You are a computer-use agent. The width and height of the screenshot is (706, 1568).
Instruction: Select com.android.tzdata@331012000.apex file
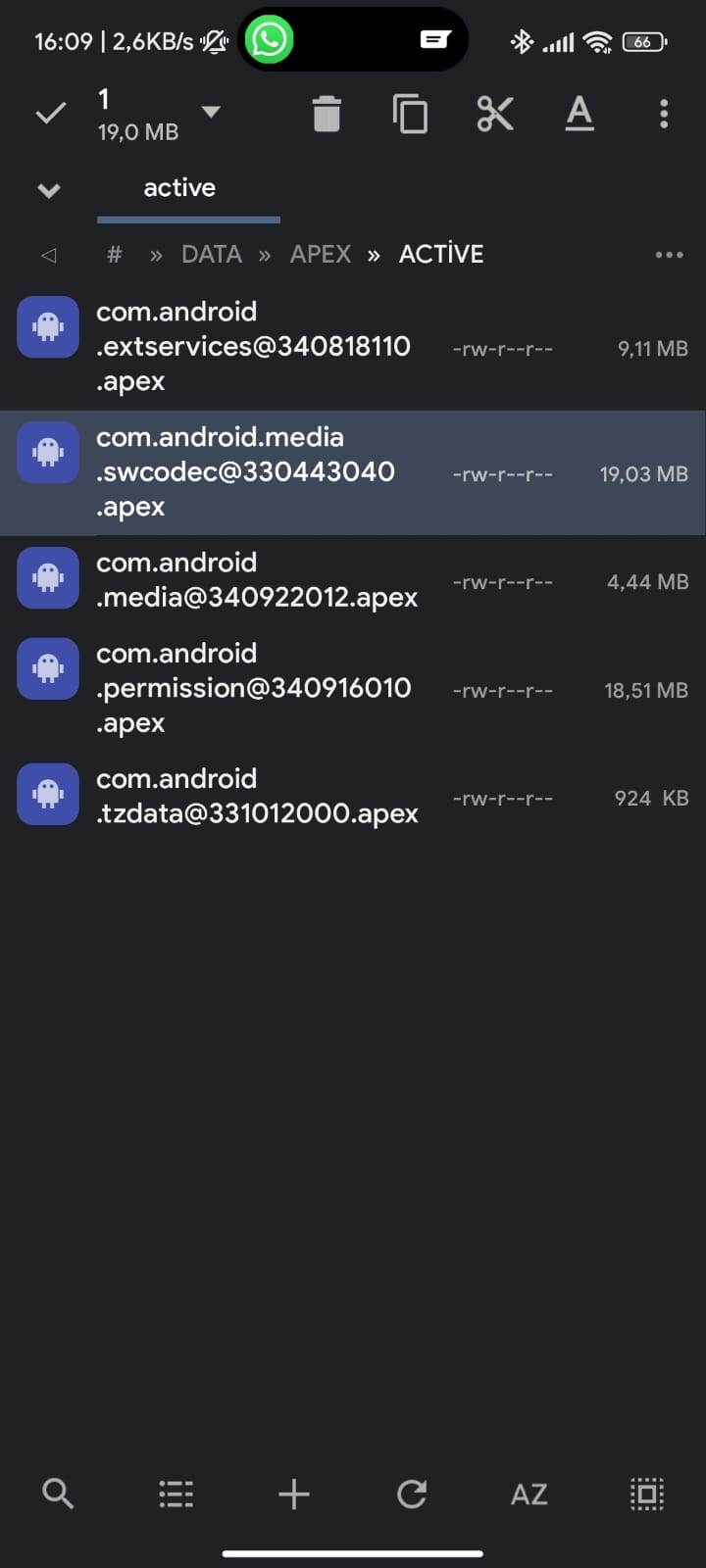(353, 797)
